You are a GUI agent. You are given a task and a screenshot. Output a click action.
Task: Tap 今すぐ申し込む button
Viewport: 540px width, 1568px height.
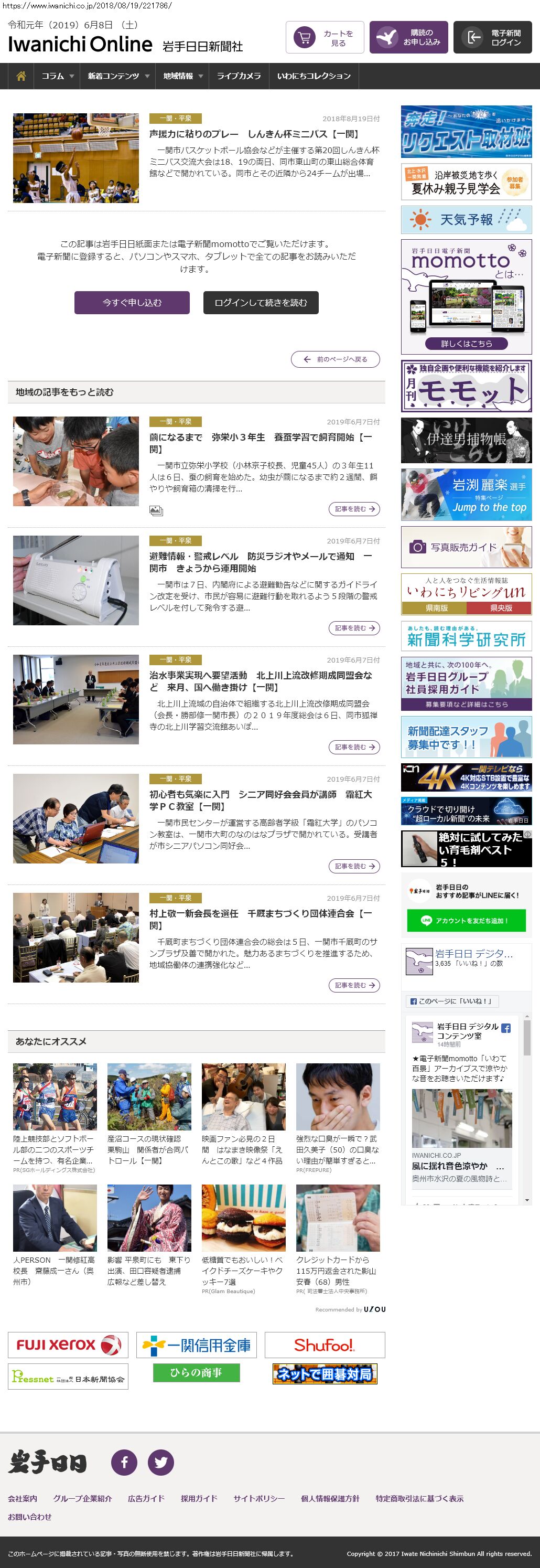pos(132,303)
